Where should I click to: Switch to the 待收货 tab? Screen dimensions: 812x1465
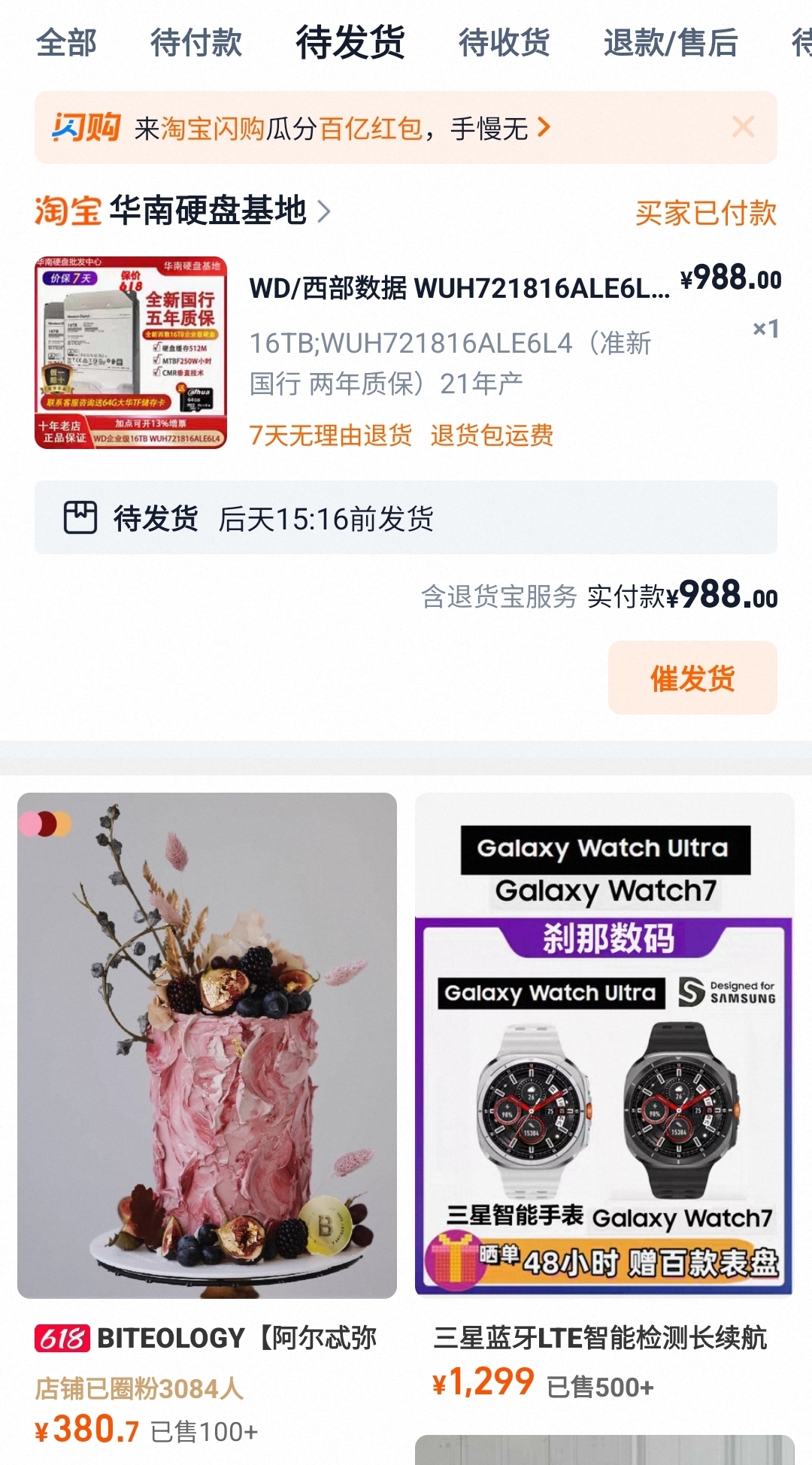click(x=504, y=42)
